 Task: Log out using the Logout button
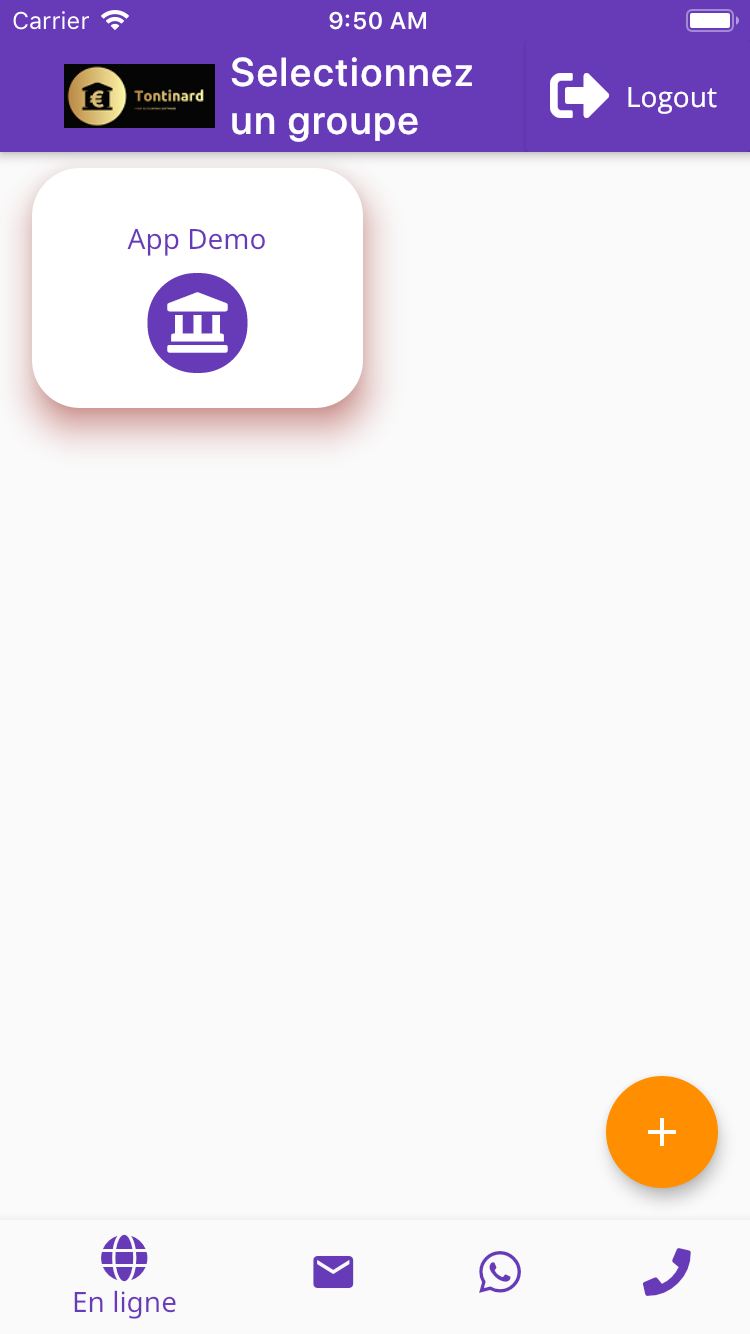[x=635, y=97]
